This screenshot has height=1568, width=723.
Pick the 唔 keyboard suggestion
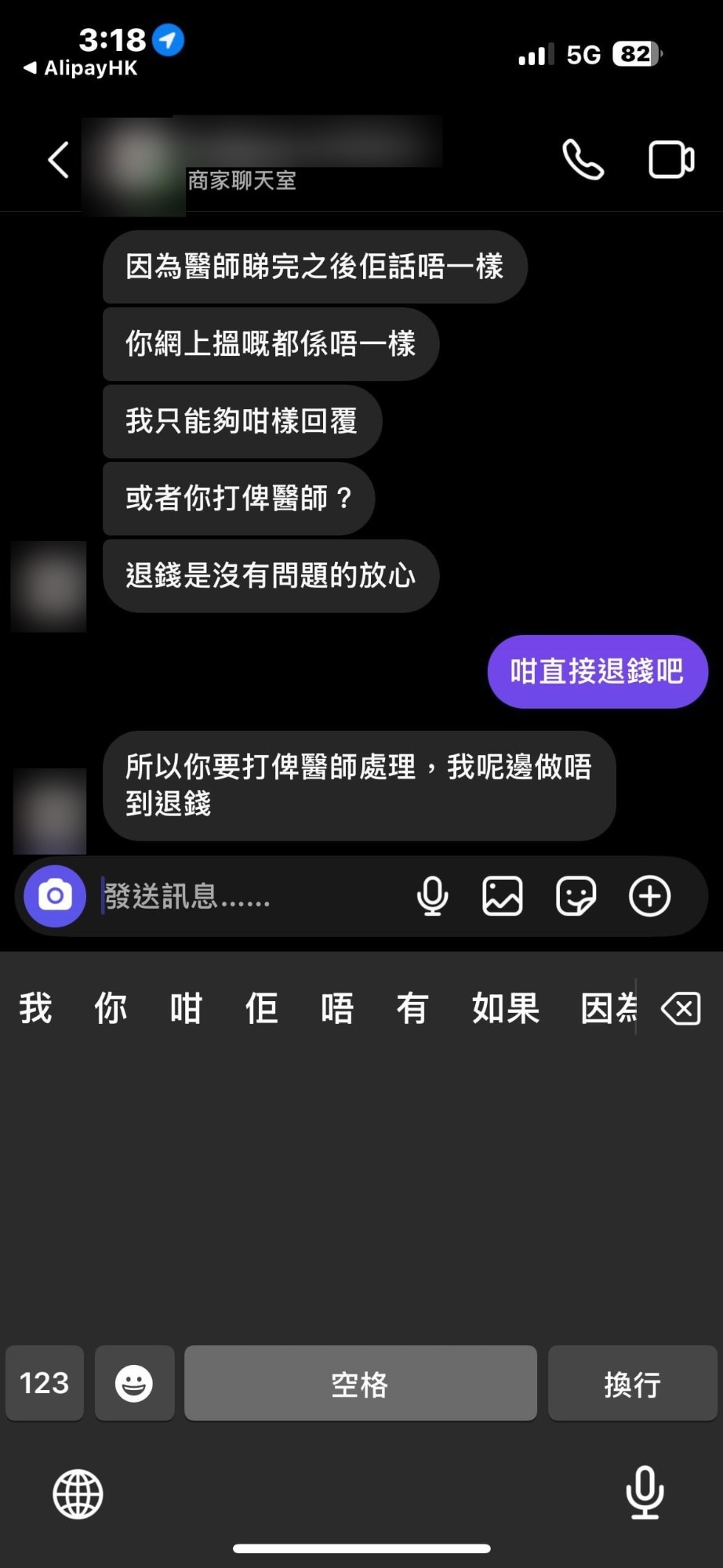coord(337,1008)
